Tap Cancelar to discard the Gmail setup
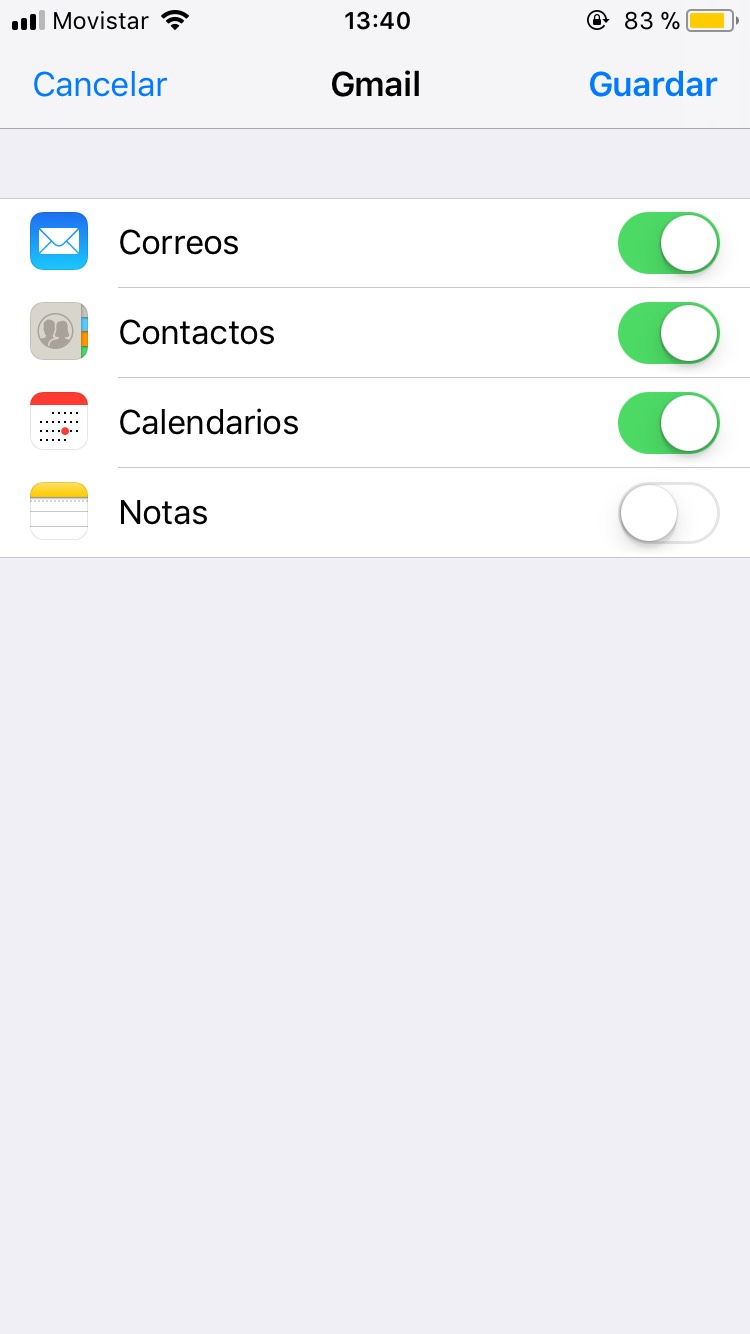 [x=99, y=85]
